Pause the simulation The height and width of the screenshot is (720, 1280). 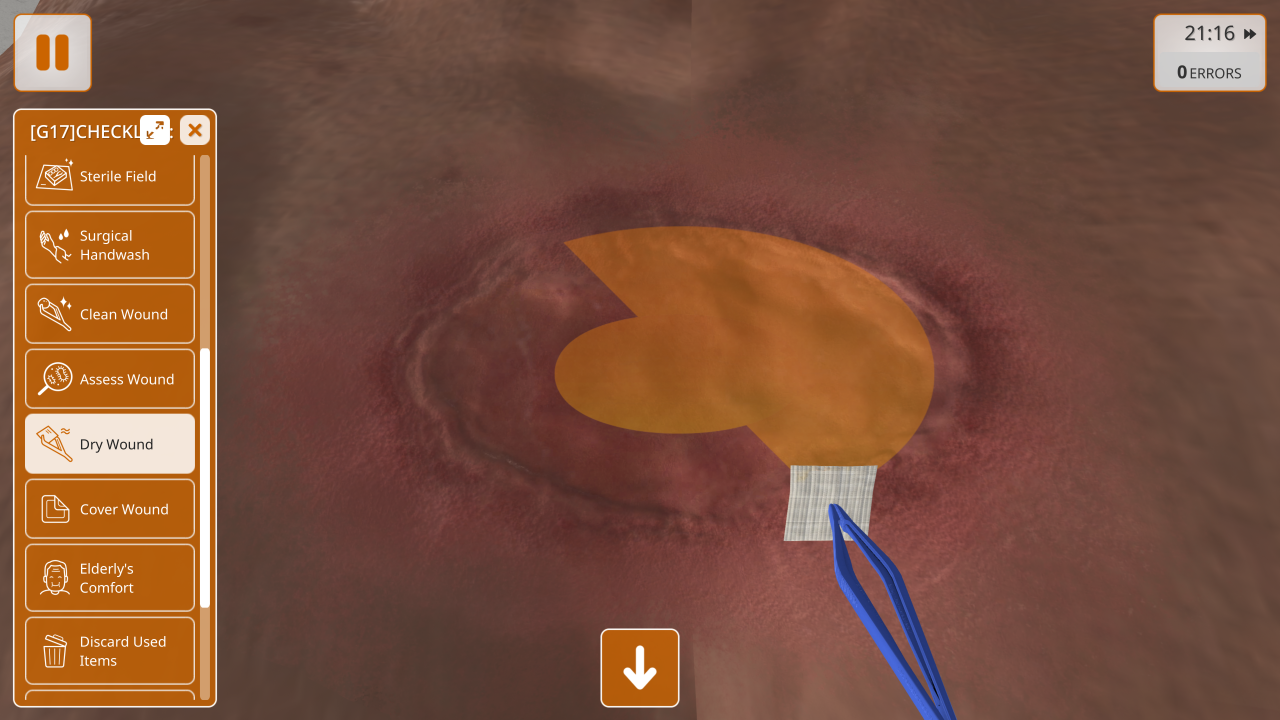point(53,53)
